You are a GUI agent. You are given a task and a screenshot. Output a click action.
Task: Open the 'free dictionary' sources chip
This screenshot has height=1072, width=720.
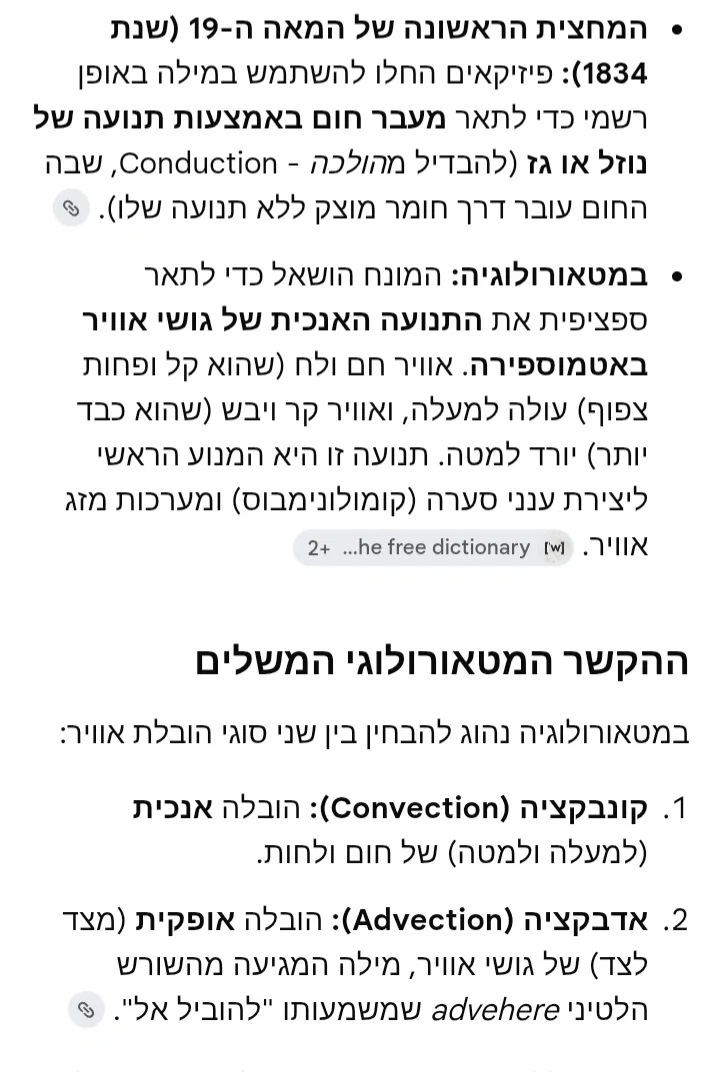click(x=434, y=548)
